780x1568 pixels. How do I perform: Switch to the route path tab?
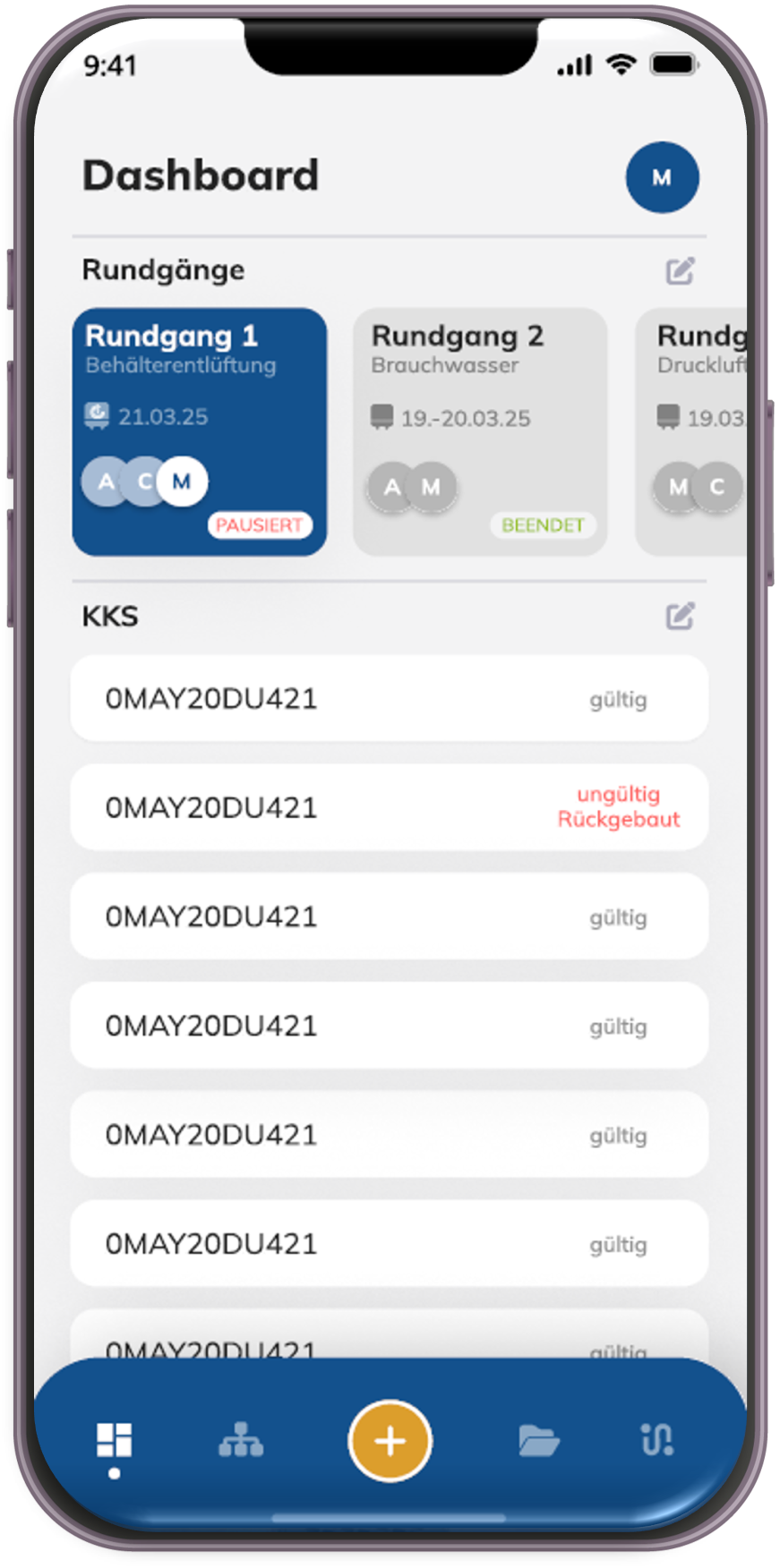click(657, 1441)
